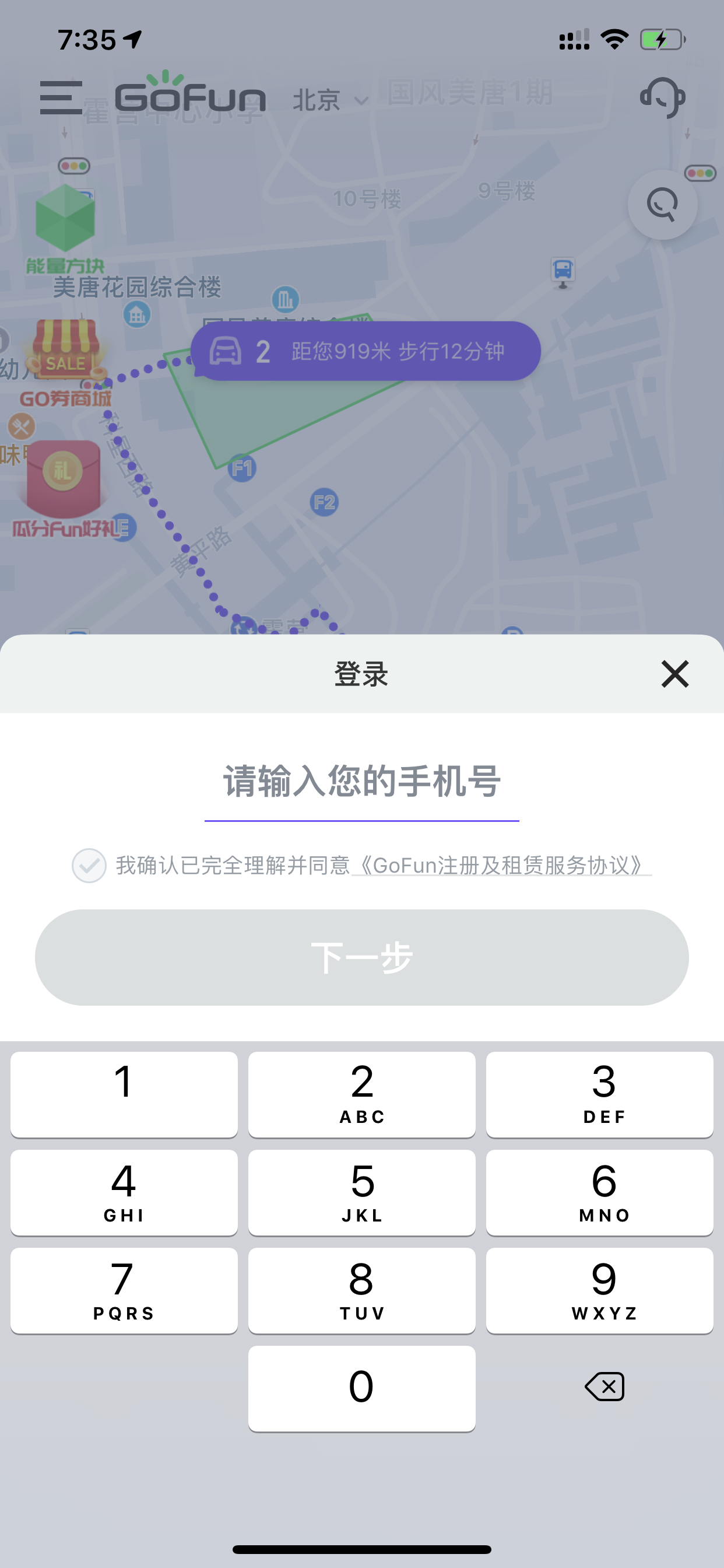Close the 登录 login sheet
The width and height of the screenshot is (724, 1568).
click(x=674, y=674)
